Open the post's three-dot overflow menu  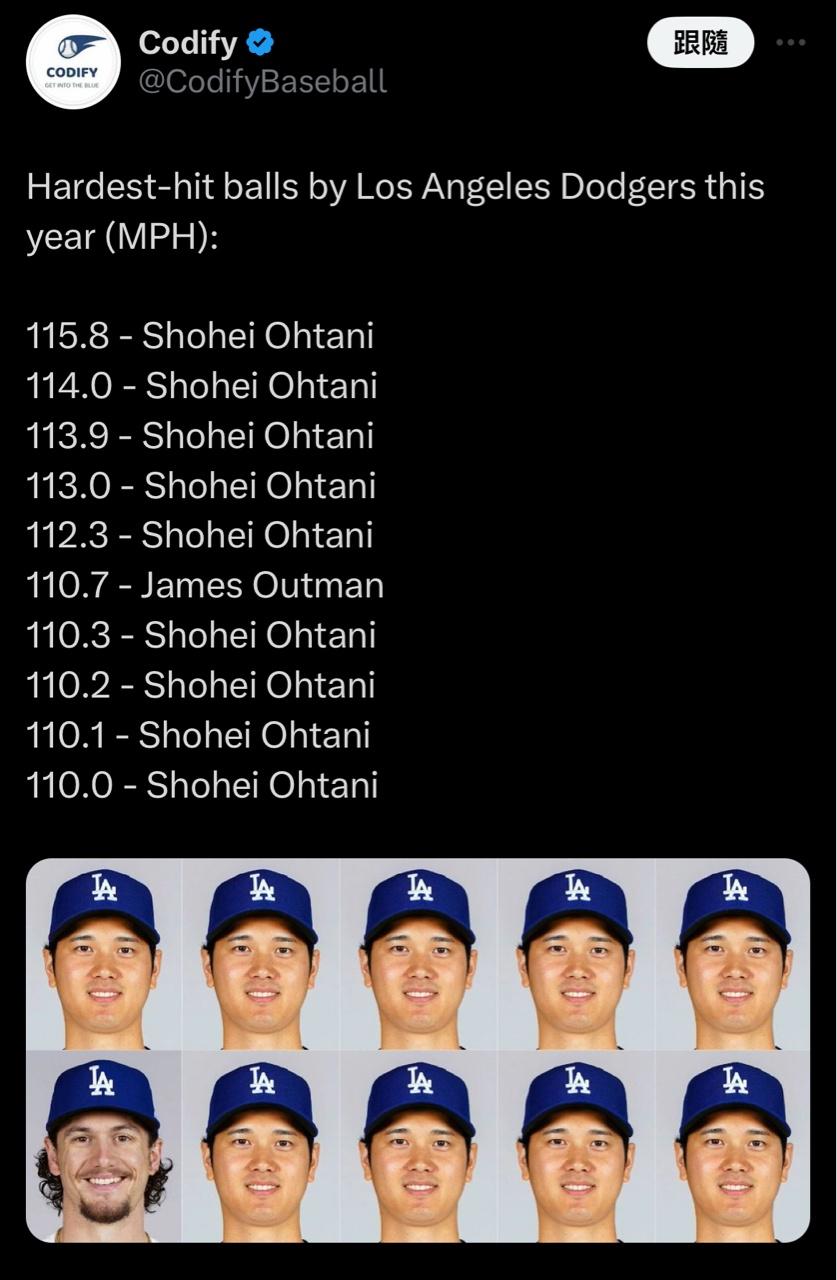(x=791, y=43)
